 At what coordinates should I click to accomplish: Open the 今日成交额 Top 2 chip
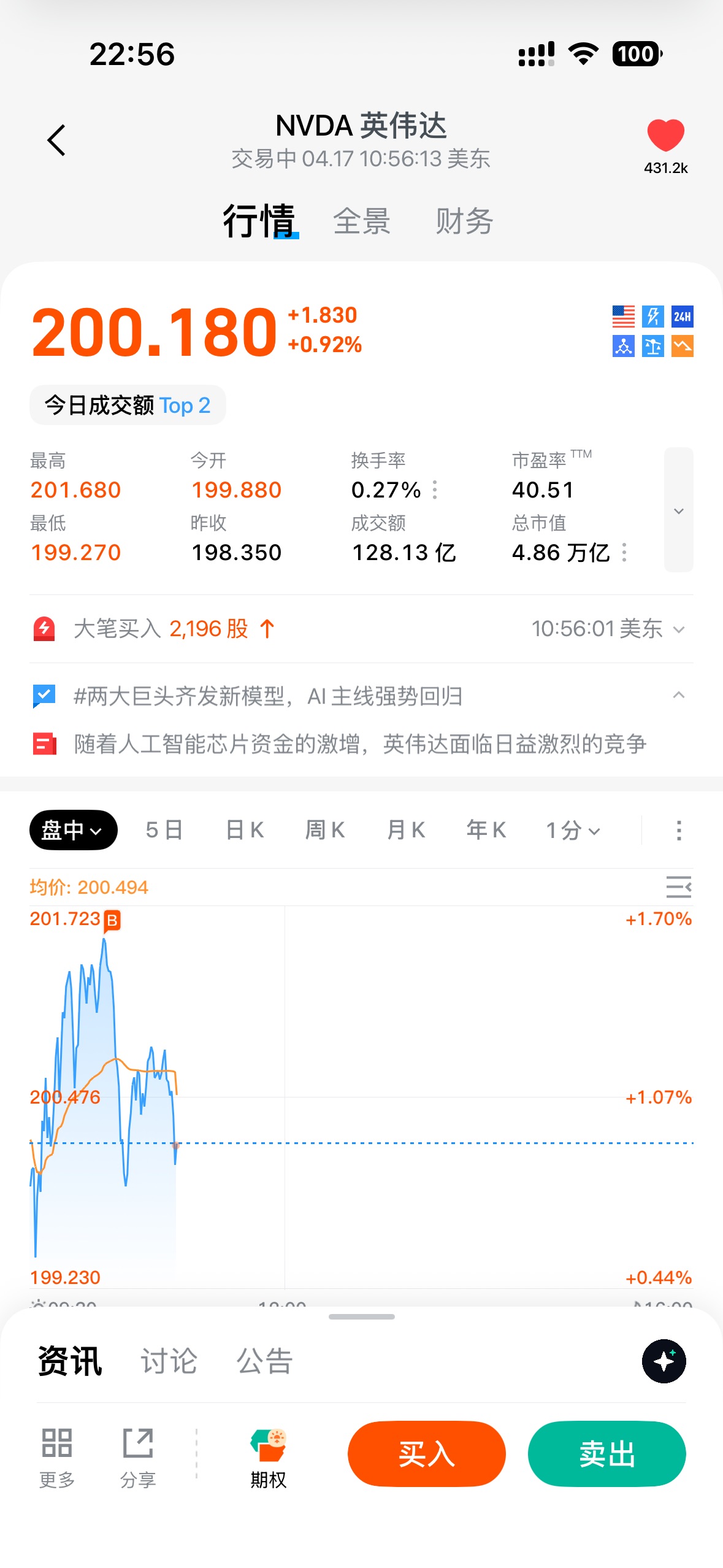click(x=128, y=405)
